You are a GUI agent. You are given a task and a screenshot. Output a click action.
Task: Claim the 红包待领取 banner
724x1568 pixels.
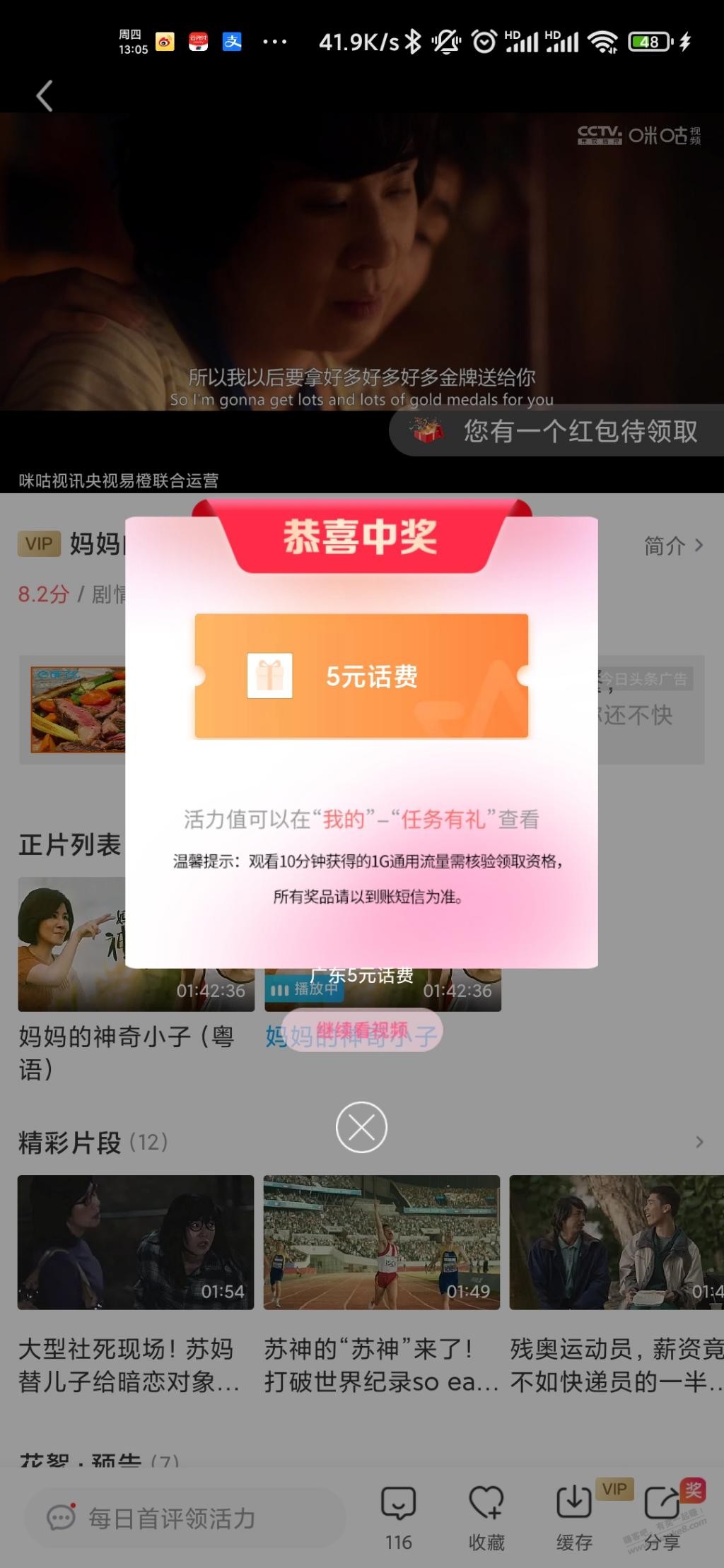coord(559,431)
